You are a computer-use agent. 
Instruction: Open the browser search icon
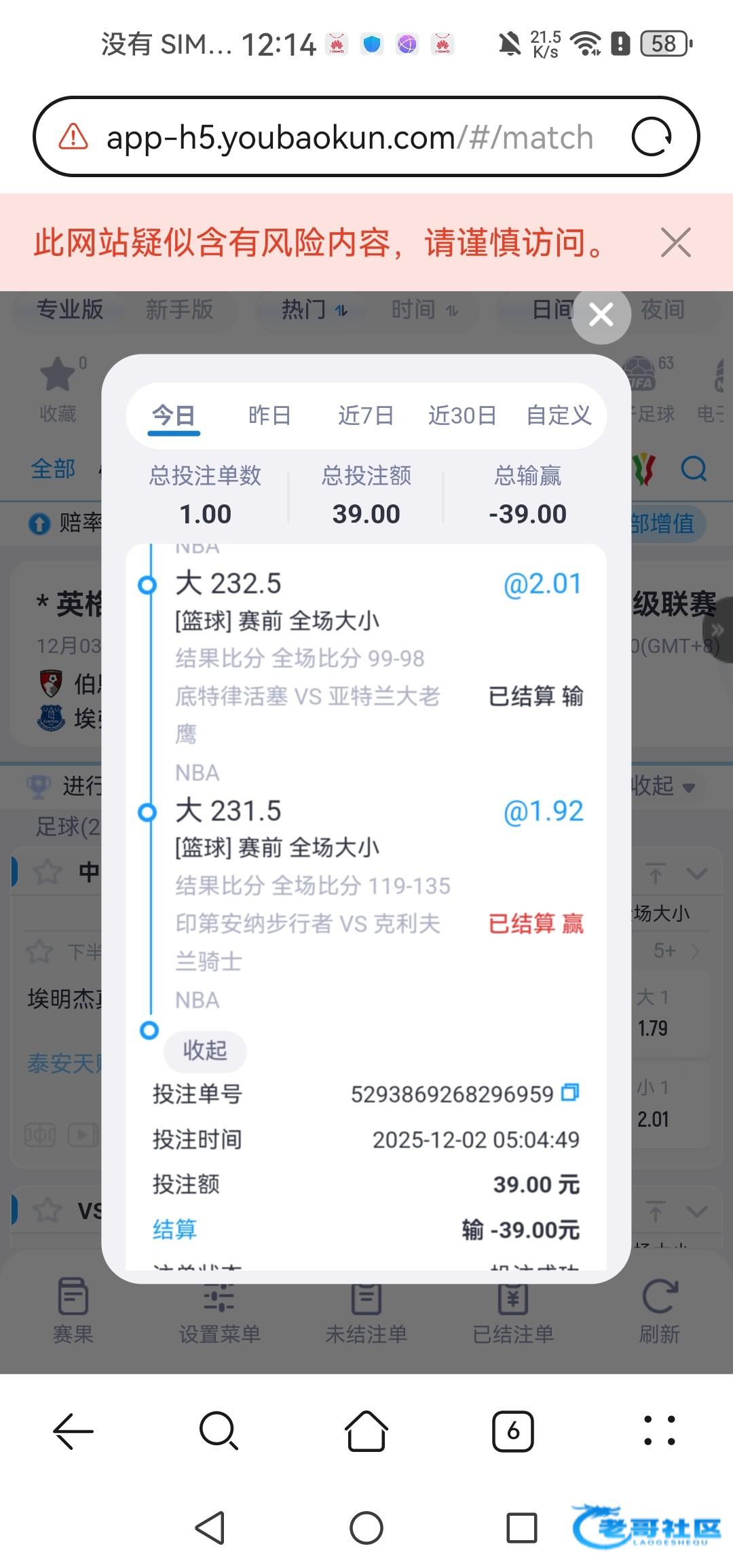219,1431
